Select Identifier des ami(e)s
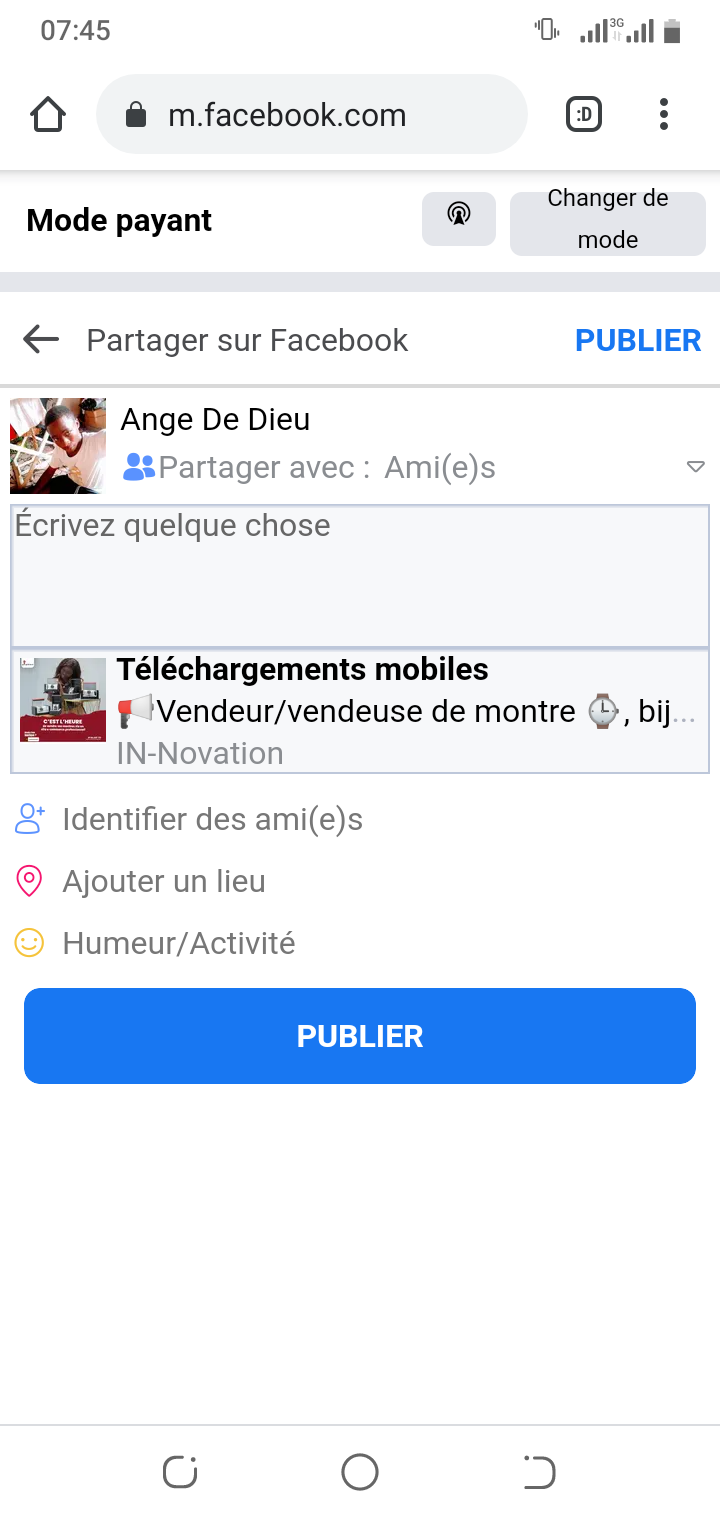 point(211,820)
